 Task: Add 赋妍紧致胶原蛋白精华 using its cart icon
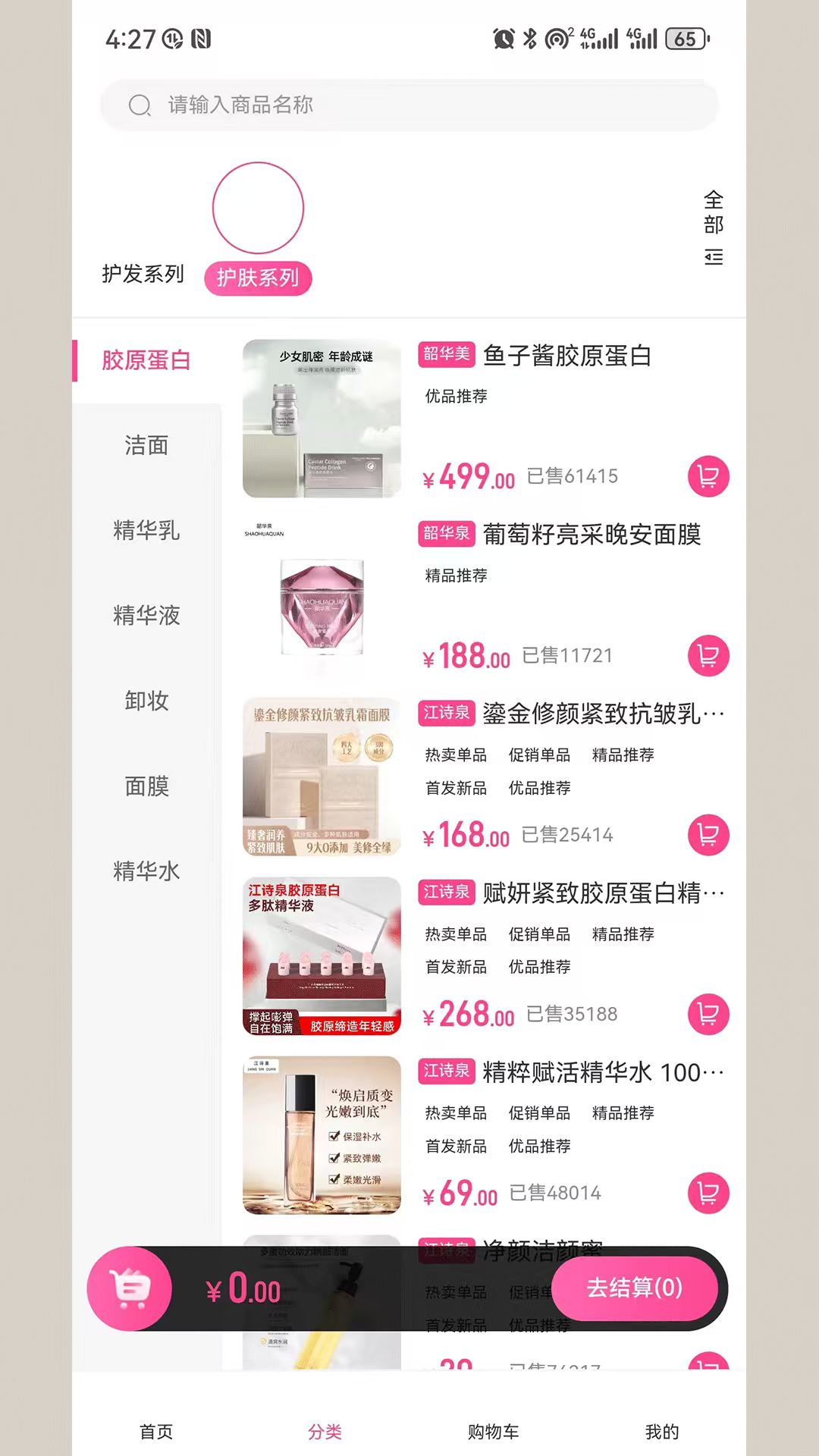[x=708, y=1013]
